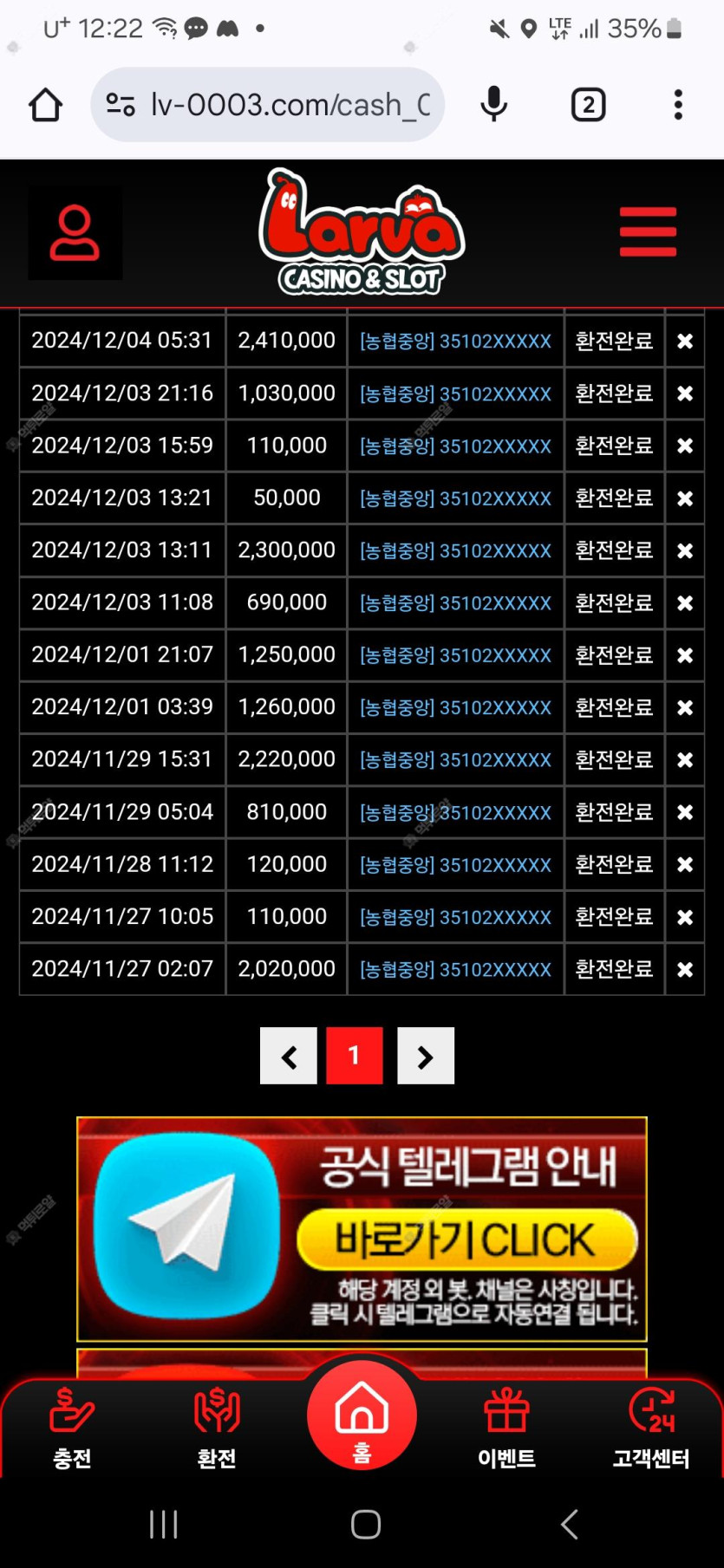Go to the previous page of records
Viewport: 724px width, 1568px height.
pos(289,1056)
